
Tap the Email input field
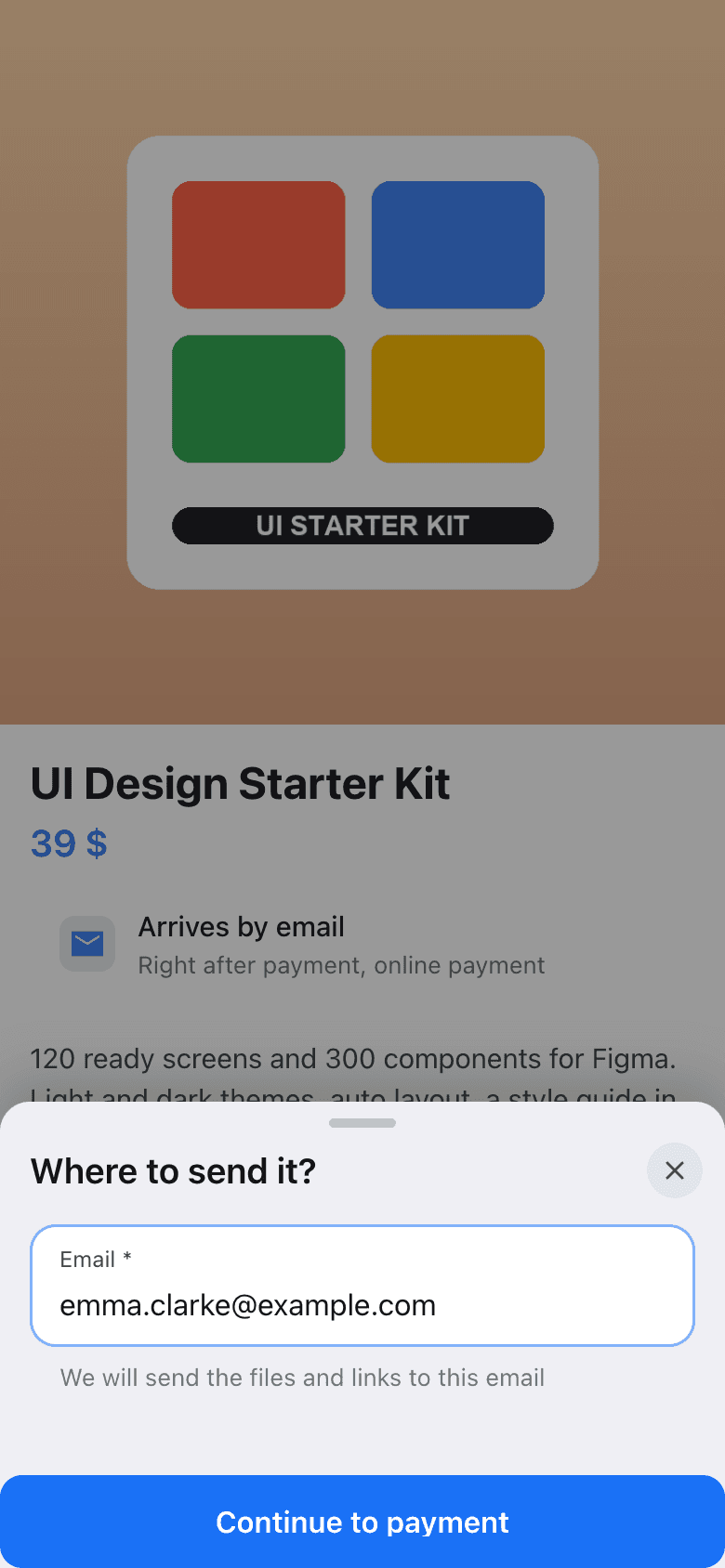(362, 1286)
